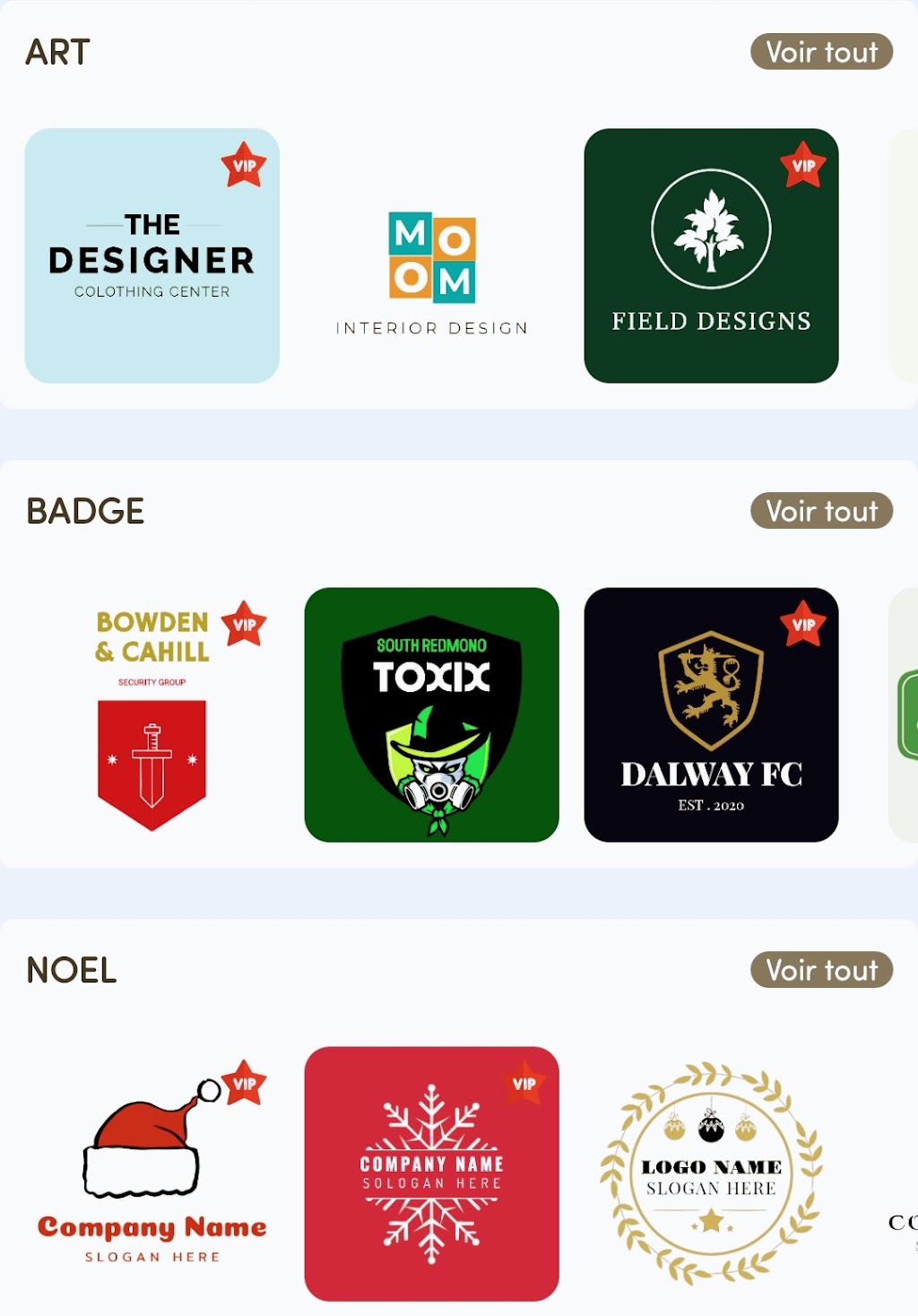The image size is (918, 1316).
Task: Select the MOOM Interior Design logo template
Action: click(x=431, y=269)
